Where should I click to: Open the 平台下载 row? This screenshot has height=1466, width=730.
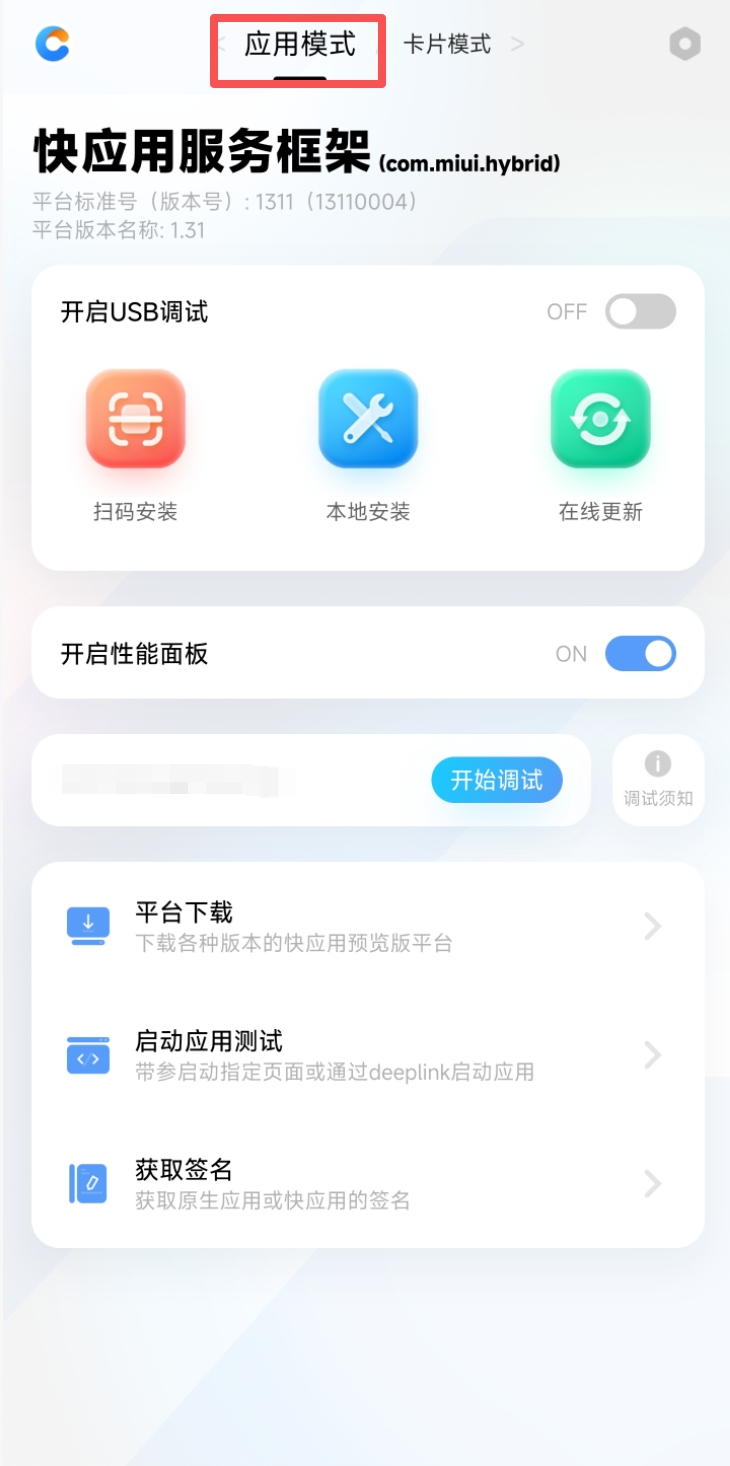tap(368, 926)
